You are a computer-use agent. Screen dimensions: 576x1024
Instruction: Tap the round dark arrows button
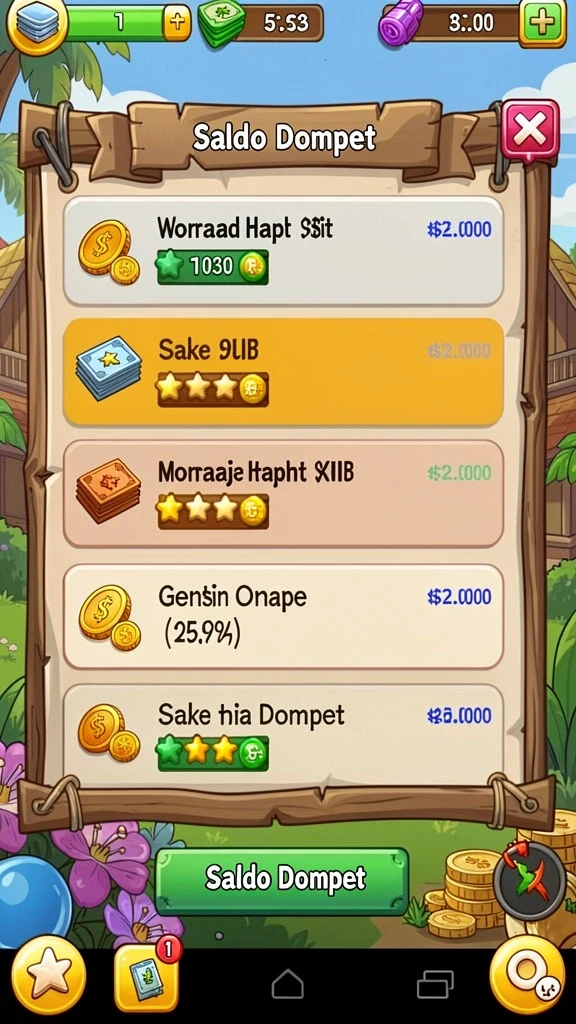pyautogui.click(x=529, y=879)
